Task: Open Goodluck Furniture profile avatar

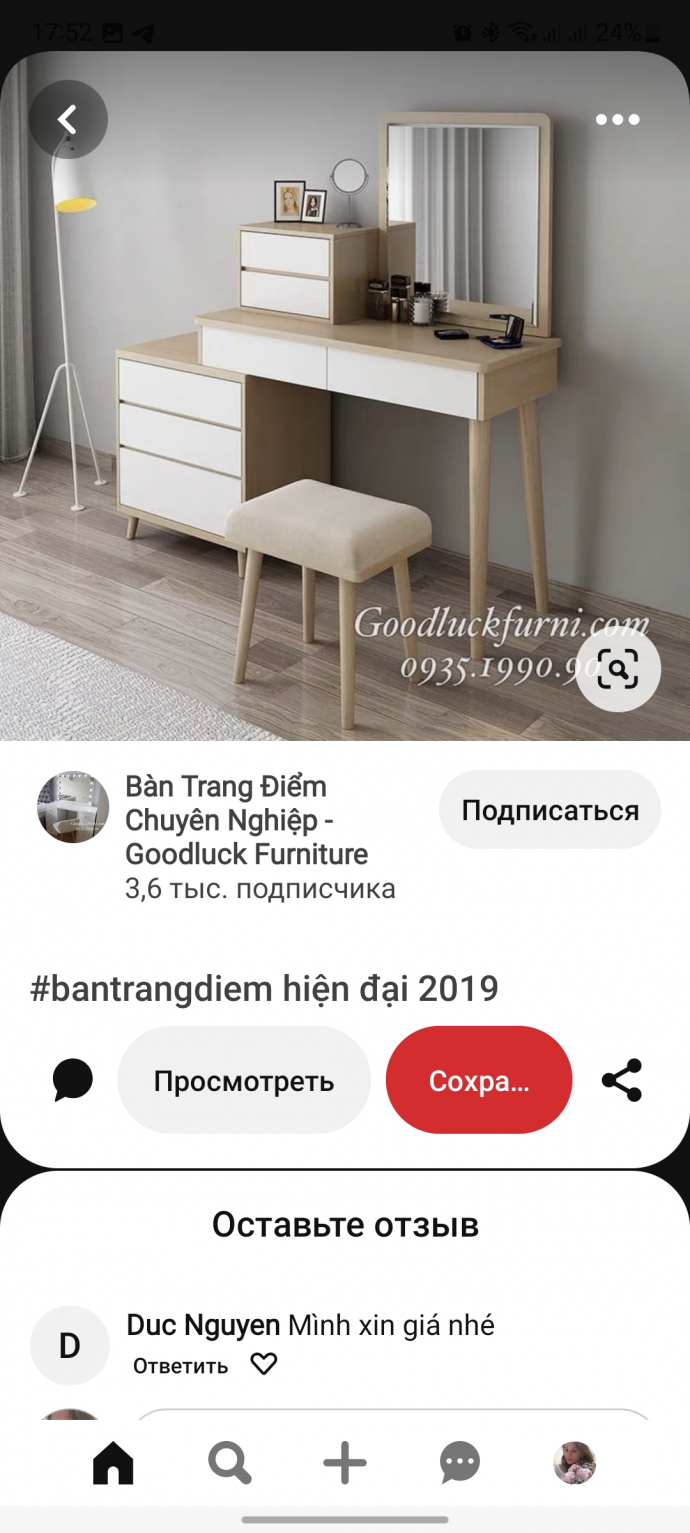Action: [73, 807]
